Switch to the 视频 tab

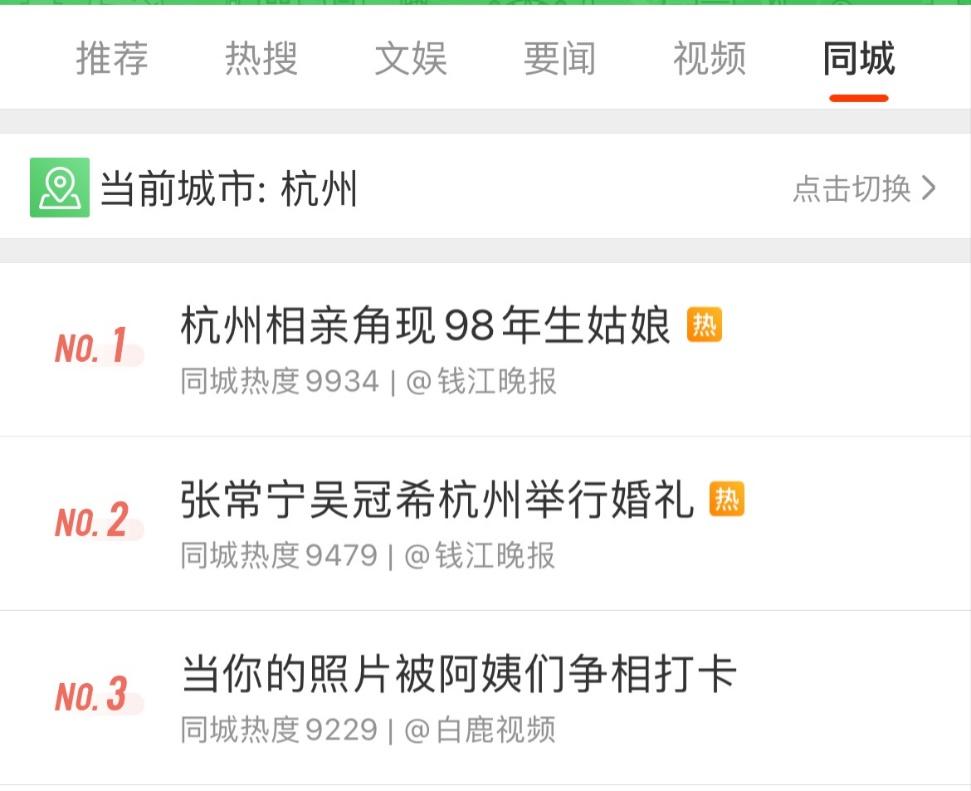click(x=709, y=59)
